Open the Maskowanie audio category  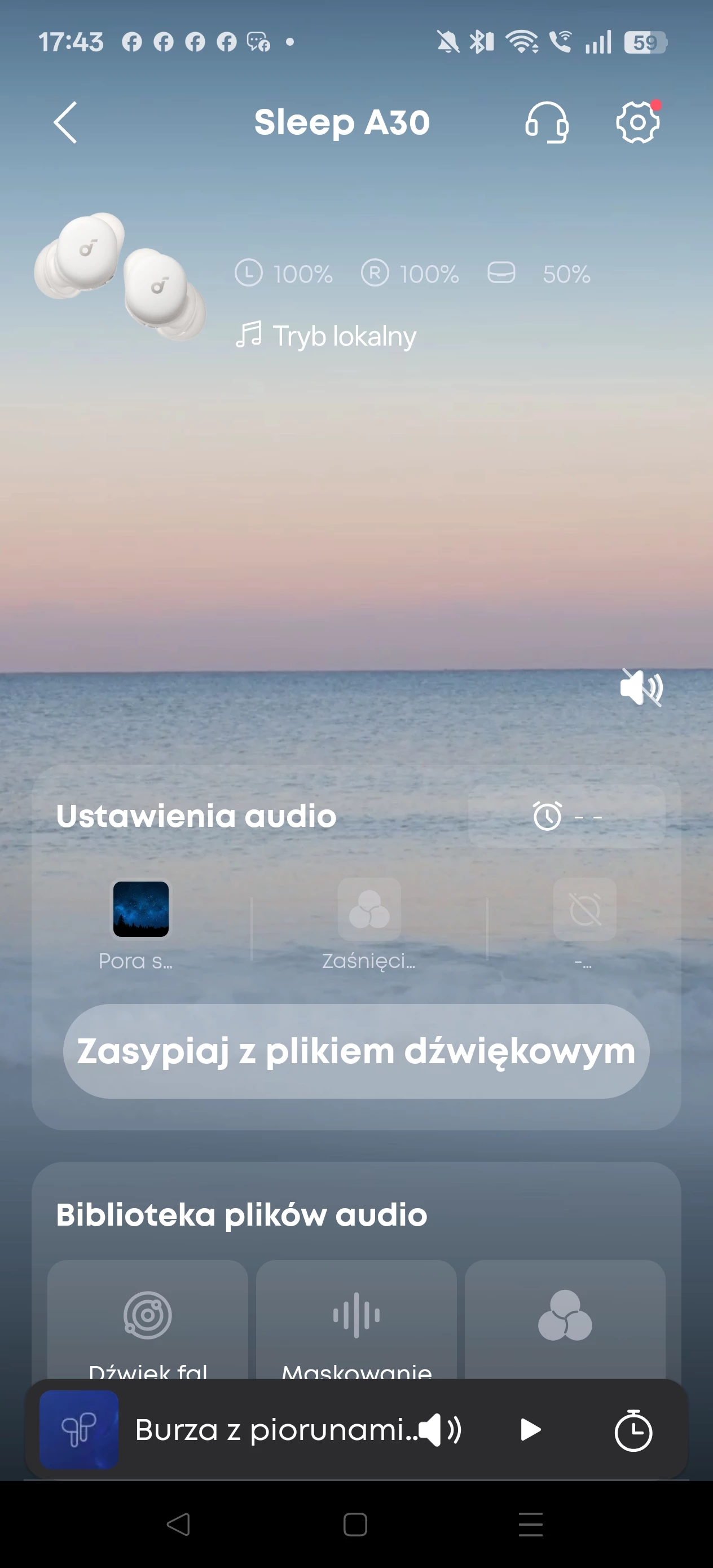(x=355, y=1315)
